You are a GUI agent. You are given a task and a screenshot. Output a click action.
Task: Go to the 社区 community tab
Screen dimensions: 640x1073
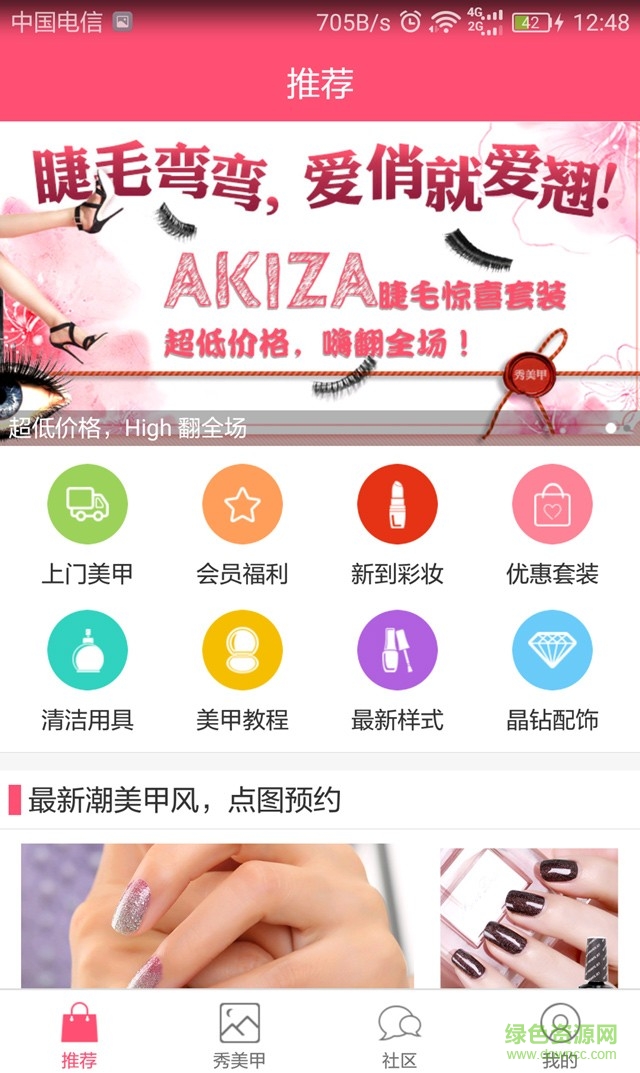pyautogui.click(x=399, y=1035)
